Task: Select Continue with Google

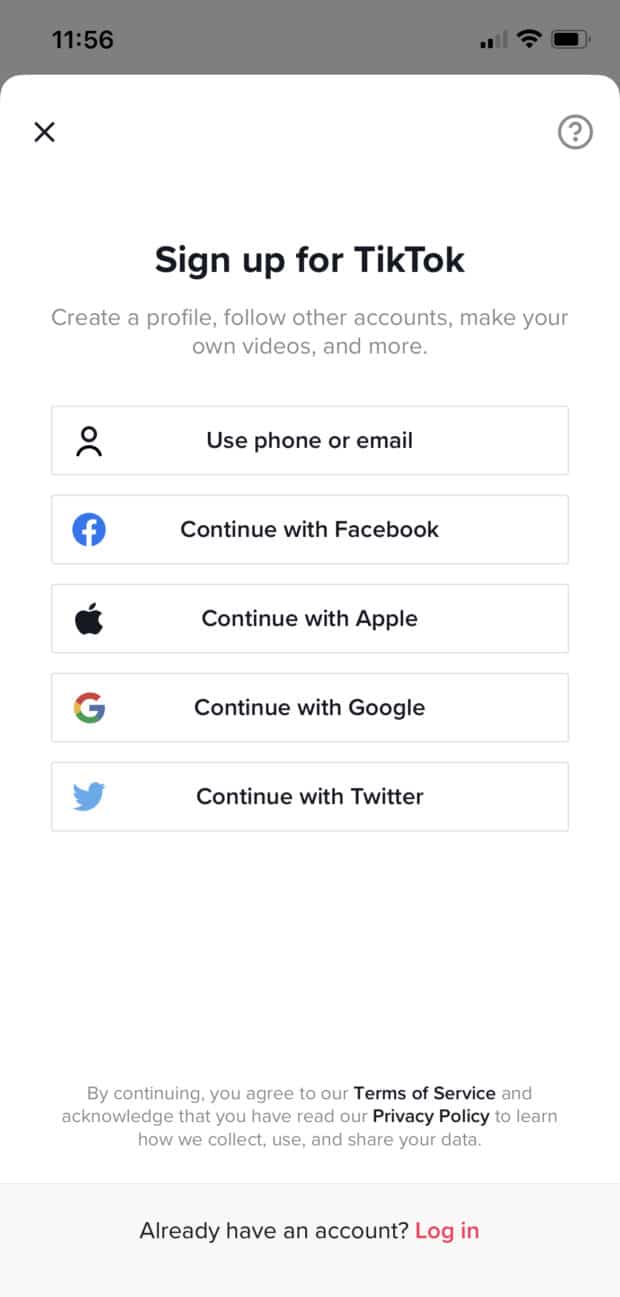Action: coord(310,707)
